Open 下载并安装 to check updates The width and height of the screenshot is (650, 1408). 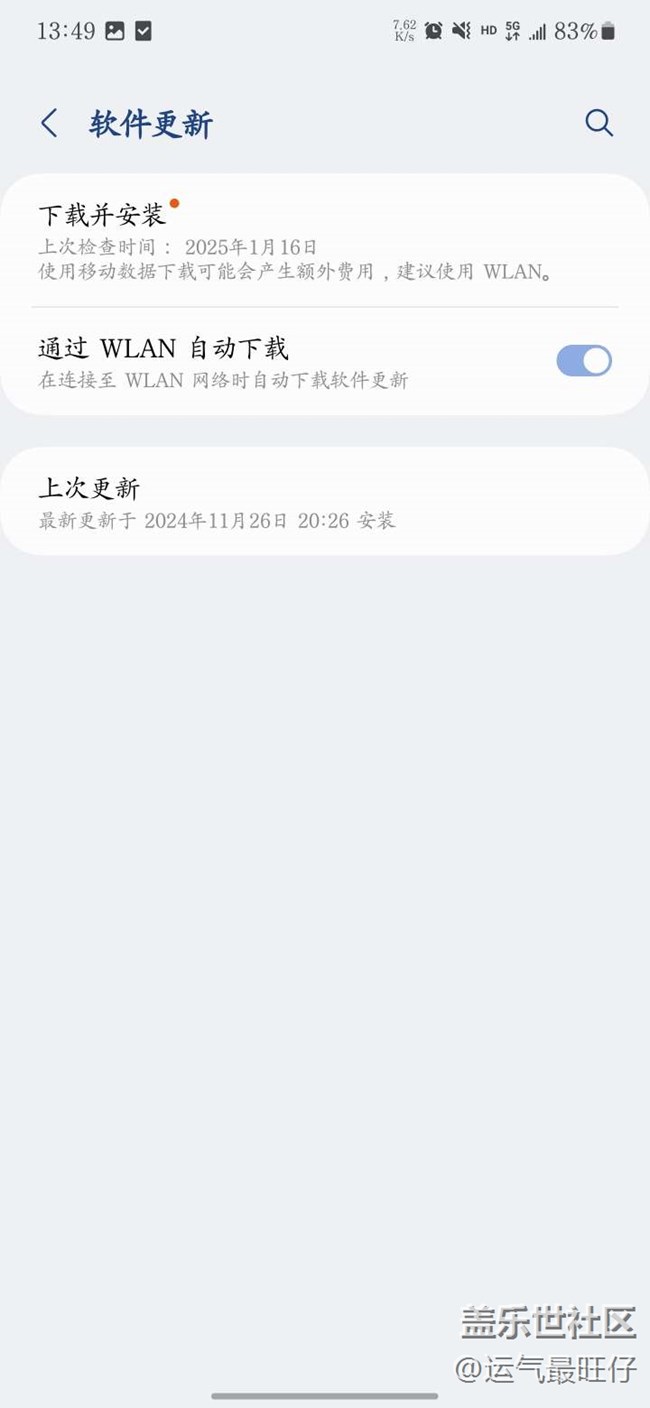click(x=300, y=241)
